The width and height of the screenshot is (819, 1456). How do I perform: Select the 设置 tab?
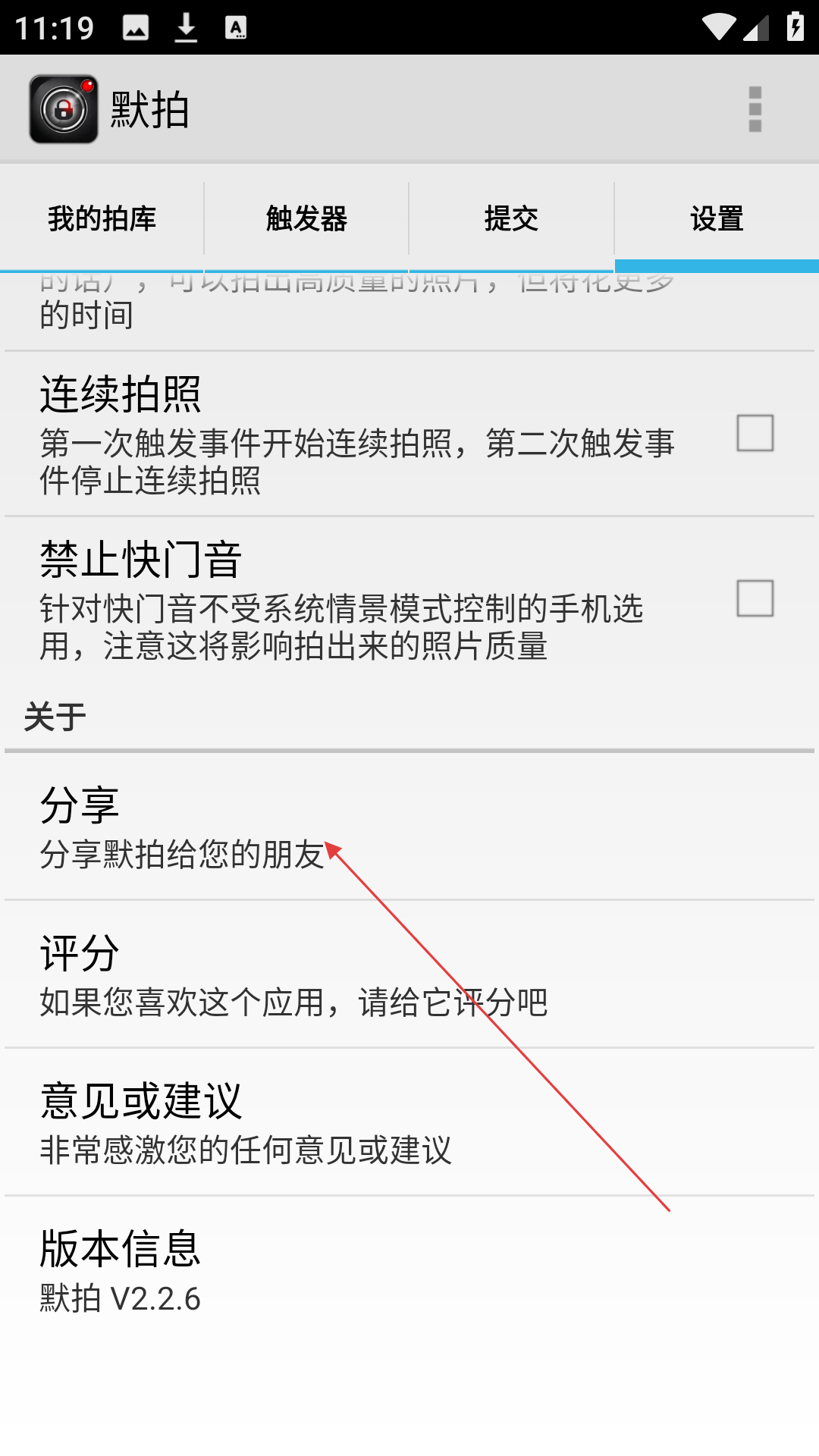pos(717,219)
